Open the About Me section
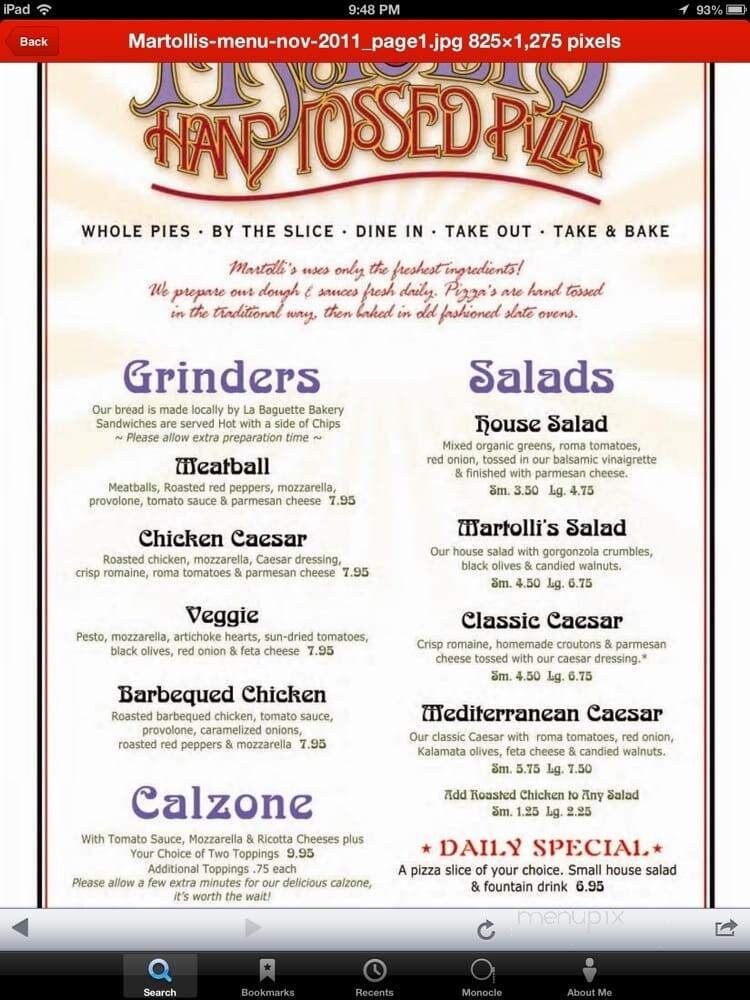Screen dimensions: 750x1000 point(588,971)
